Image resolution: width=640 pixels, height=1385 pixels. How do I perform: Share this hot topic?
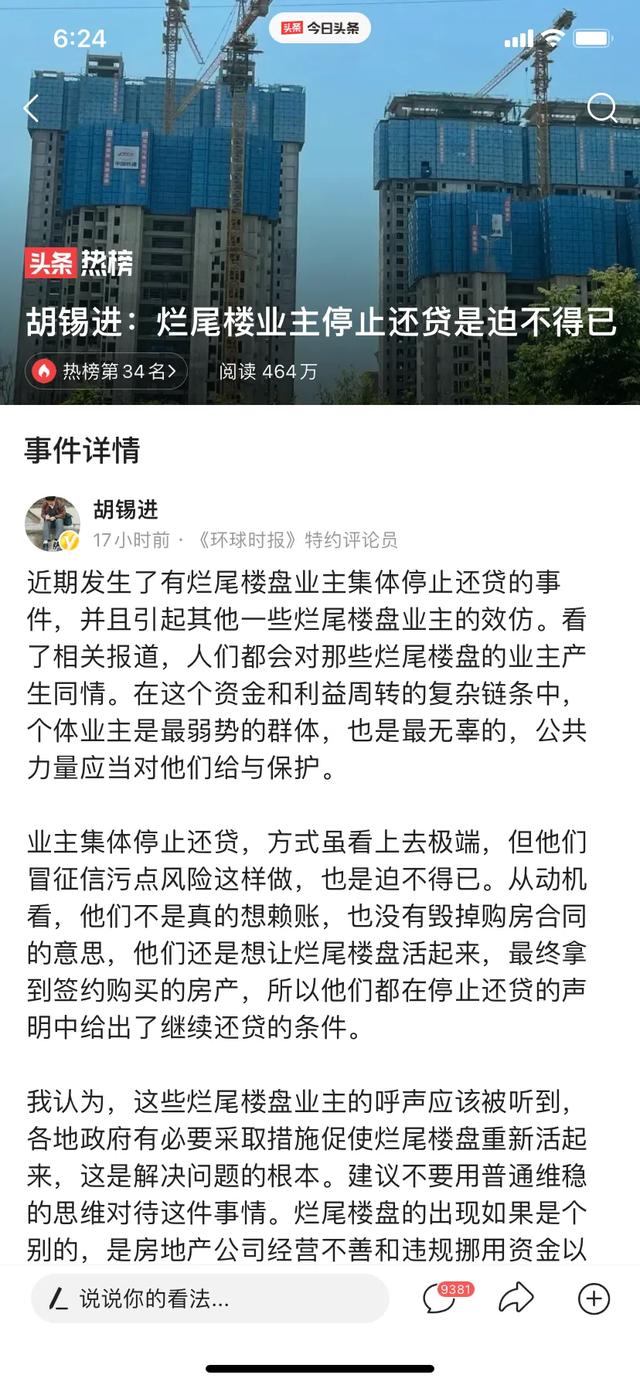tap(516, 1299)
